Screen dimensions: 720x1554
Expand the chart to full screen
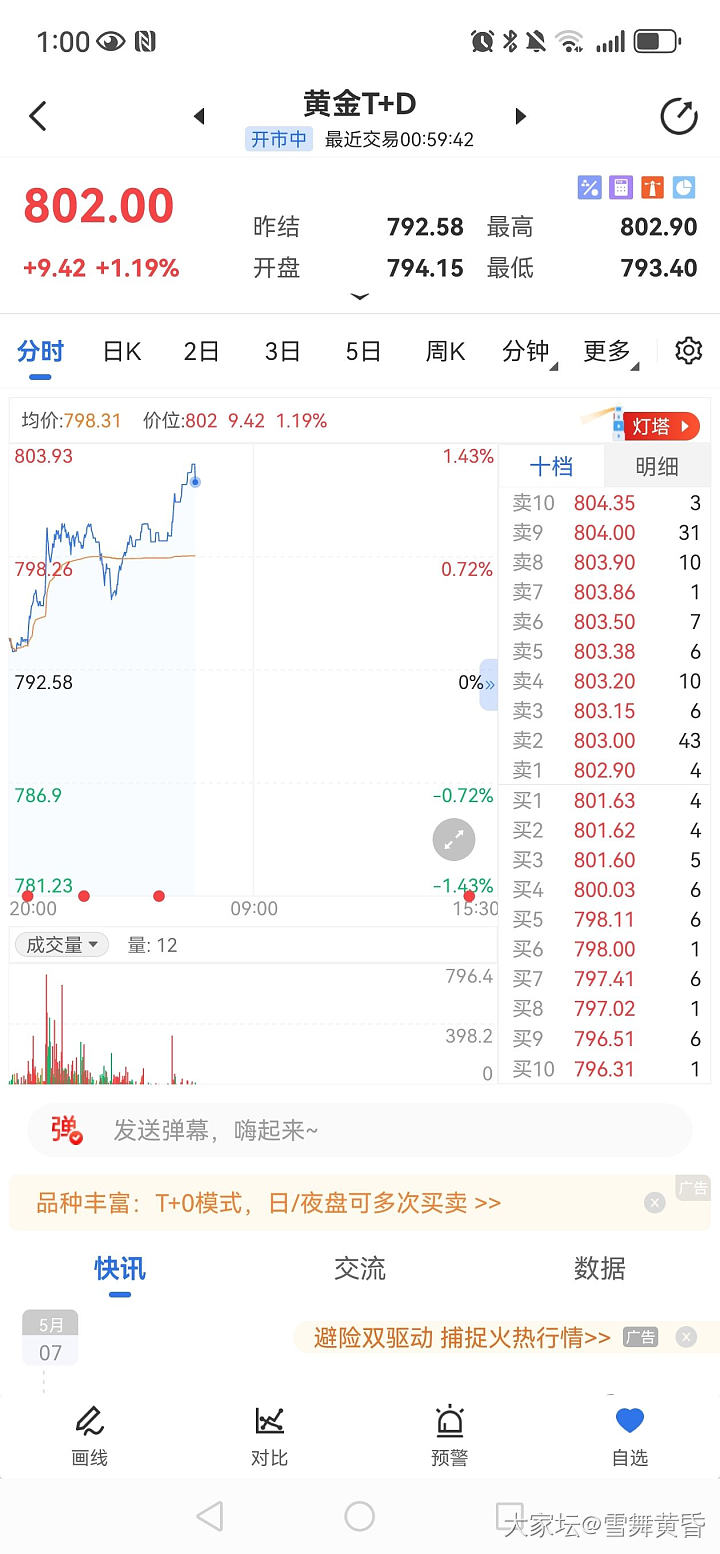pos(453,840)
